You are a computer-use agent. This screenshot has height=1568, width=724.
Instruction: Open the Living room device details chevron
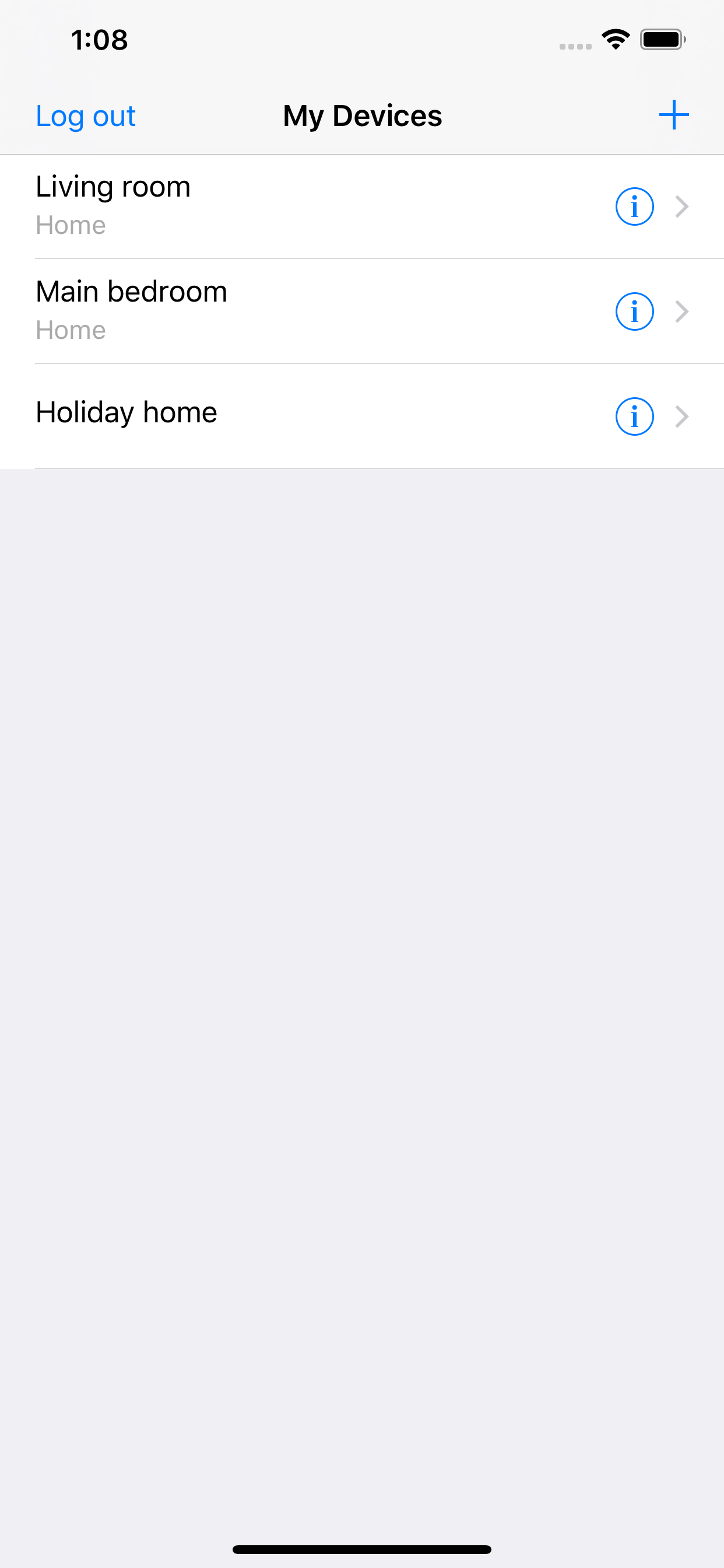coord(683,206)
